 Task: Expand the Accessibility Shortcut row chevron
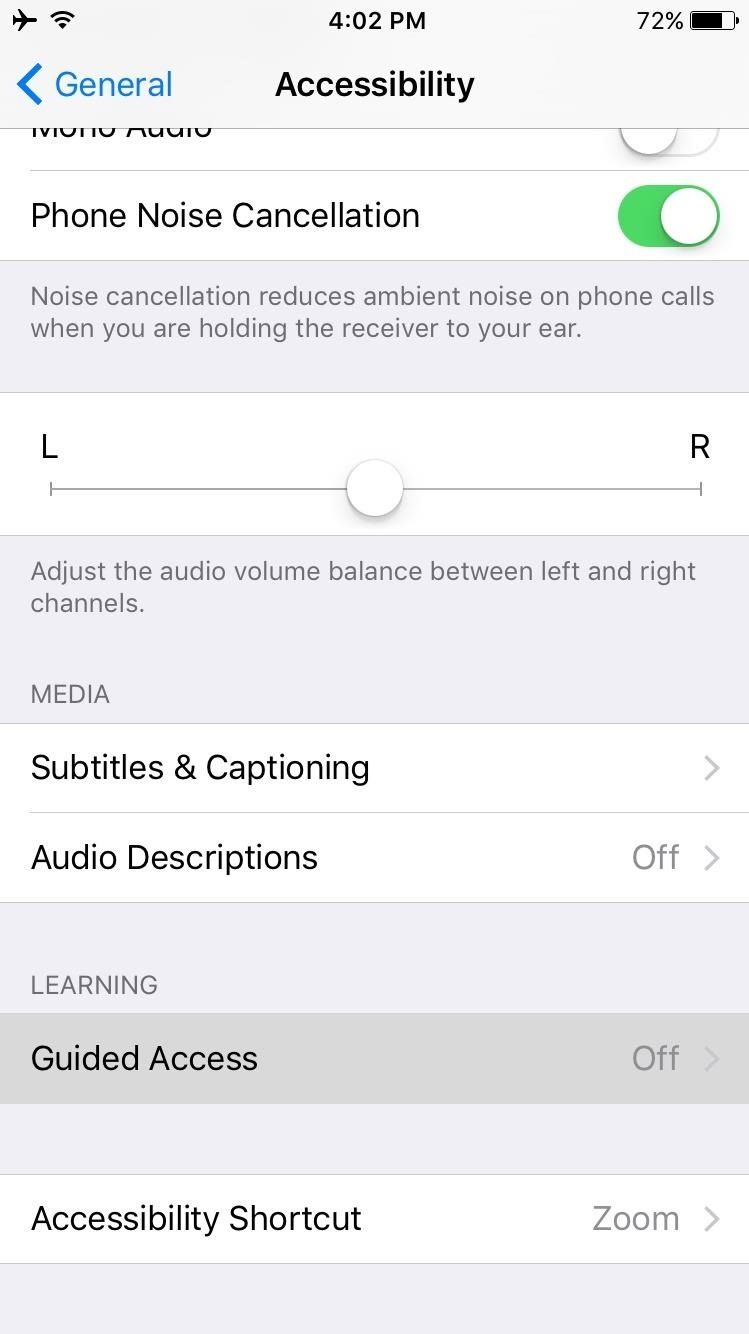pyautogui.click(x=712, y=1219)
